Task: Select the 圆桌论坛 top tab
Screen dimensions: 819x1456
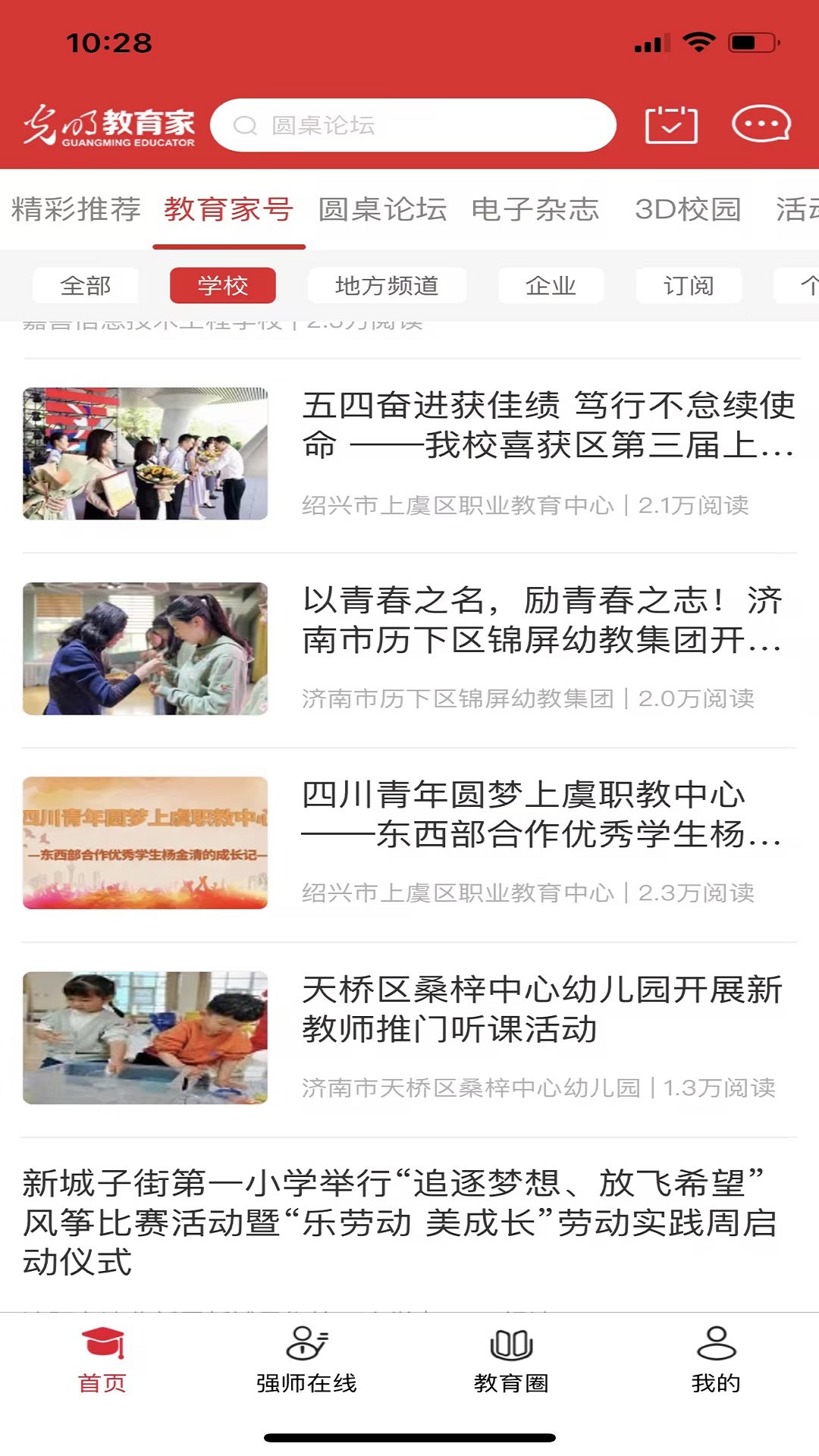Action: (382, 209)
